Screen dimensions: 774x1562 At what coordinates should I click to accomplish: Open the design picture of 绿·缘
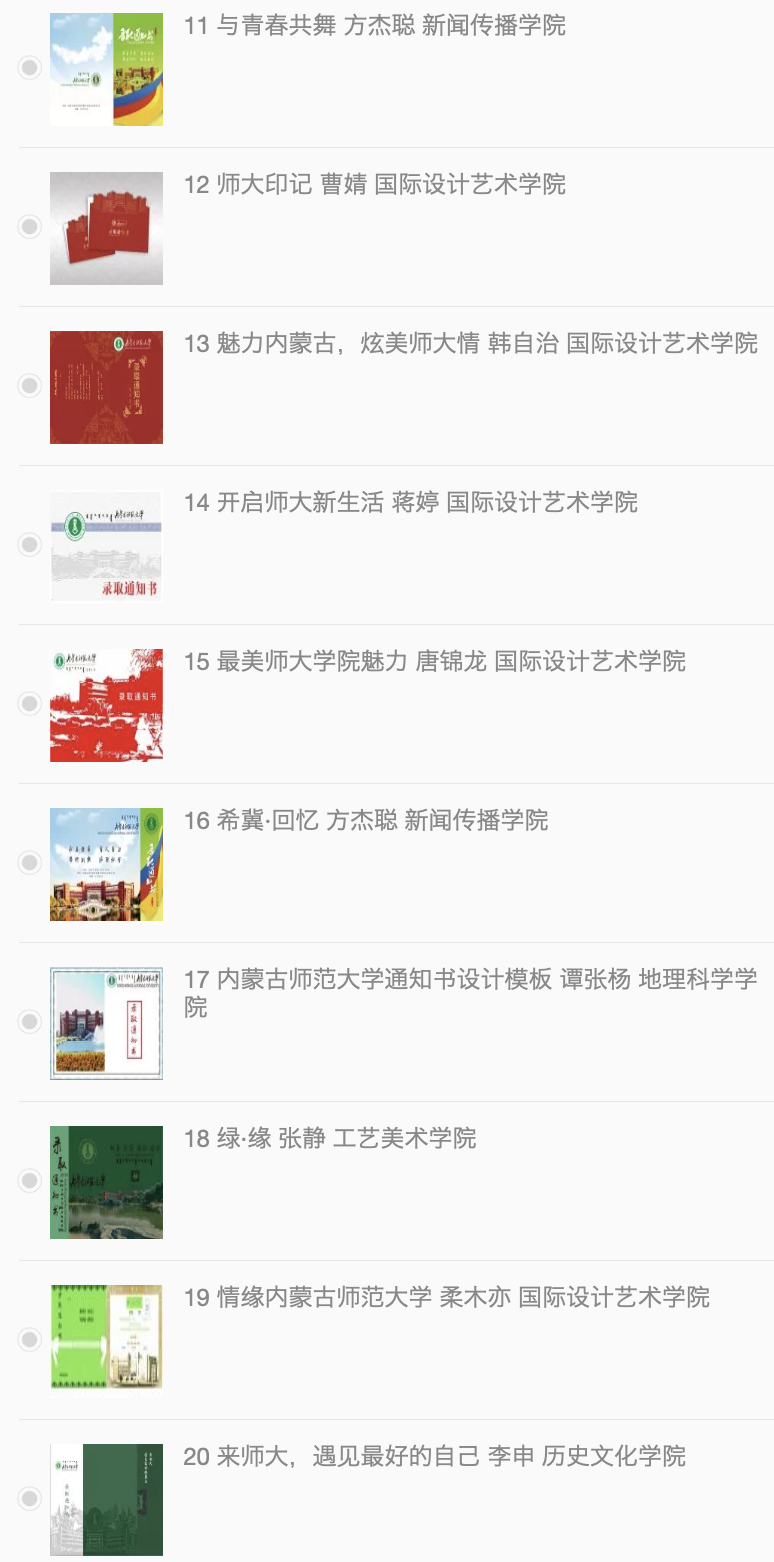106,1182
